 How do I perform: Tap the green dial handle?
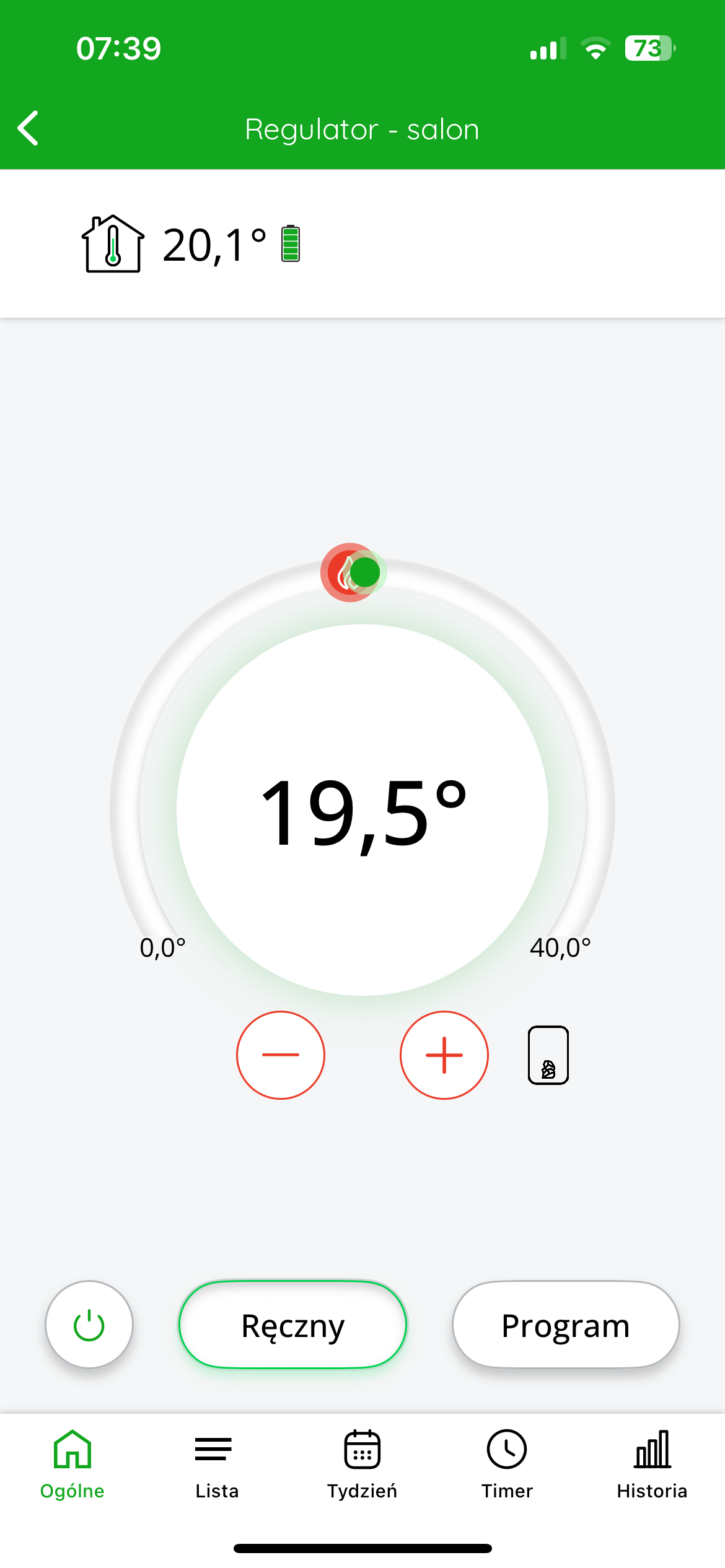pyautogui.click(x=366, y=572)
